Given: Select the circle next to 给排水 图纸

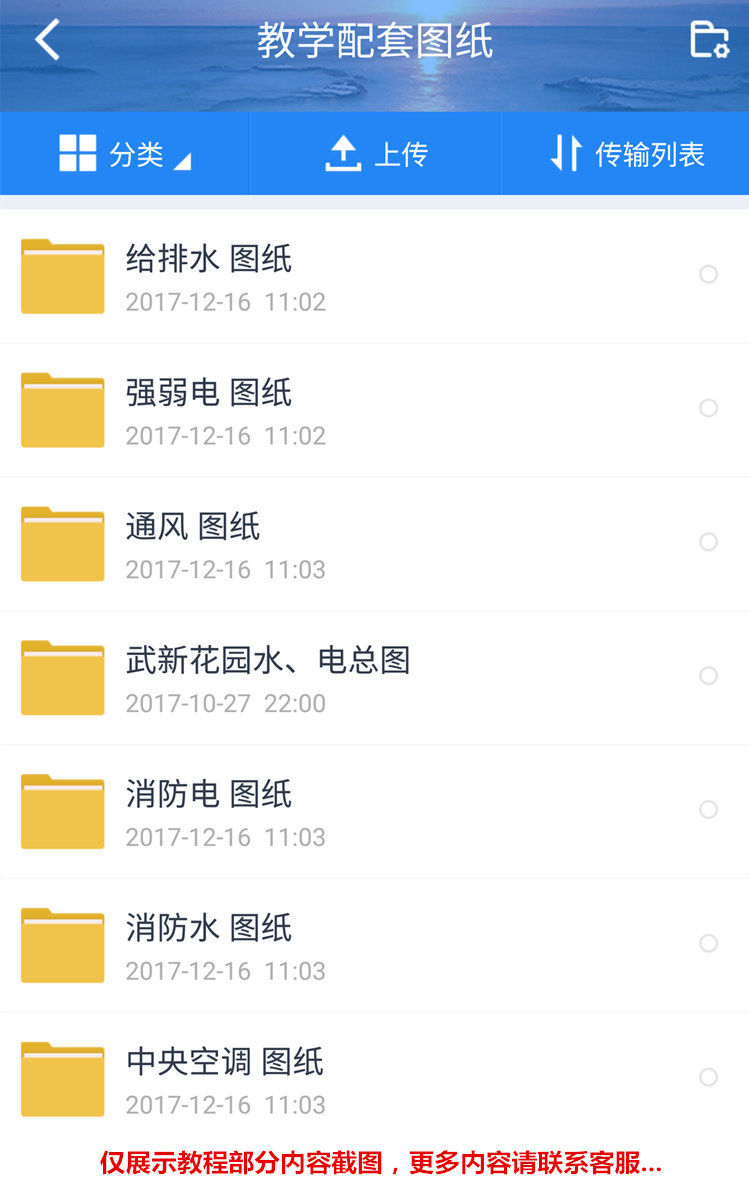Looking at the screenshot, I should (x=708, y=274).
